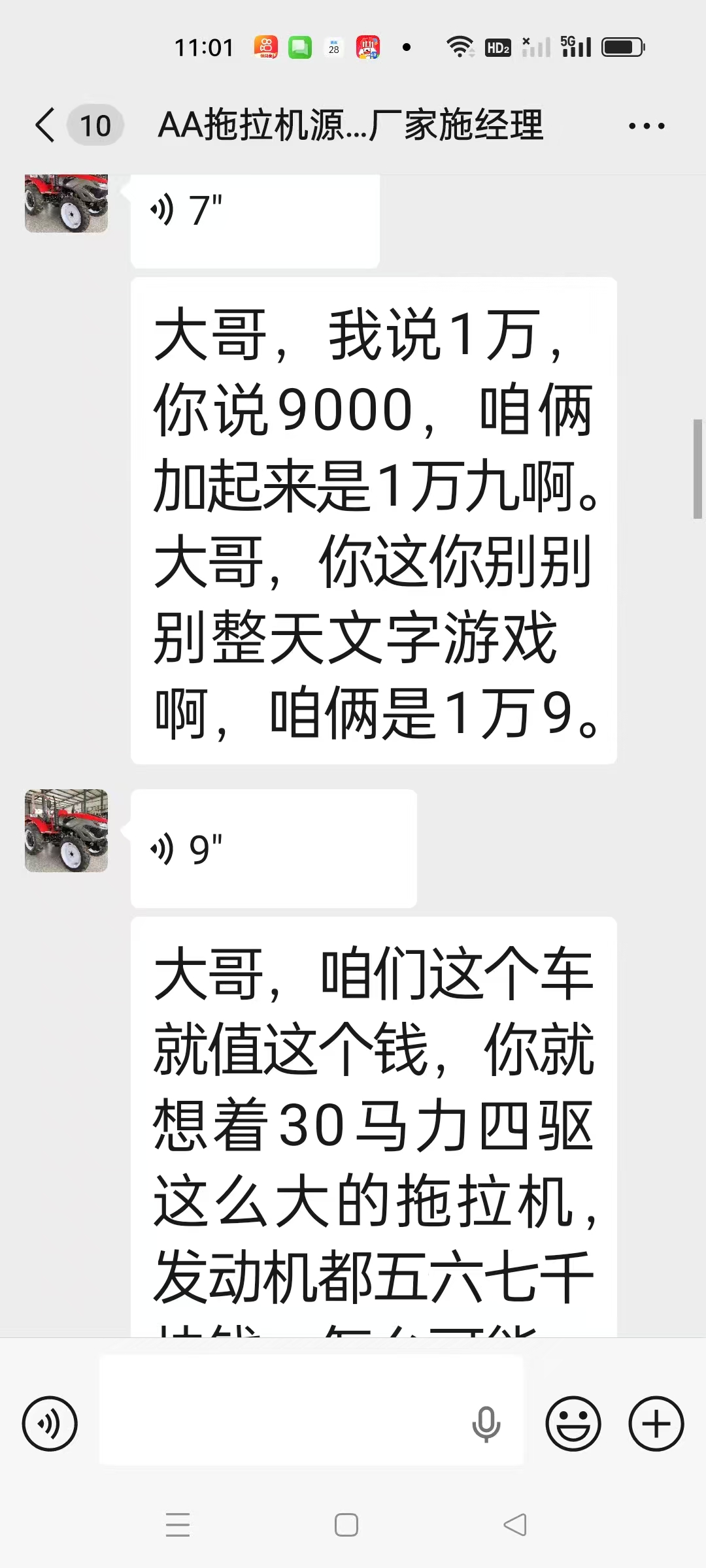This screenshot has width=706, height=1568.
Task: Open the plus attachments panel
Action: tap(656, 1424)
